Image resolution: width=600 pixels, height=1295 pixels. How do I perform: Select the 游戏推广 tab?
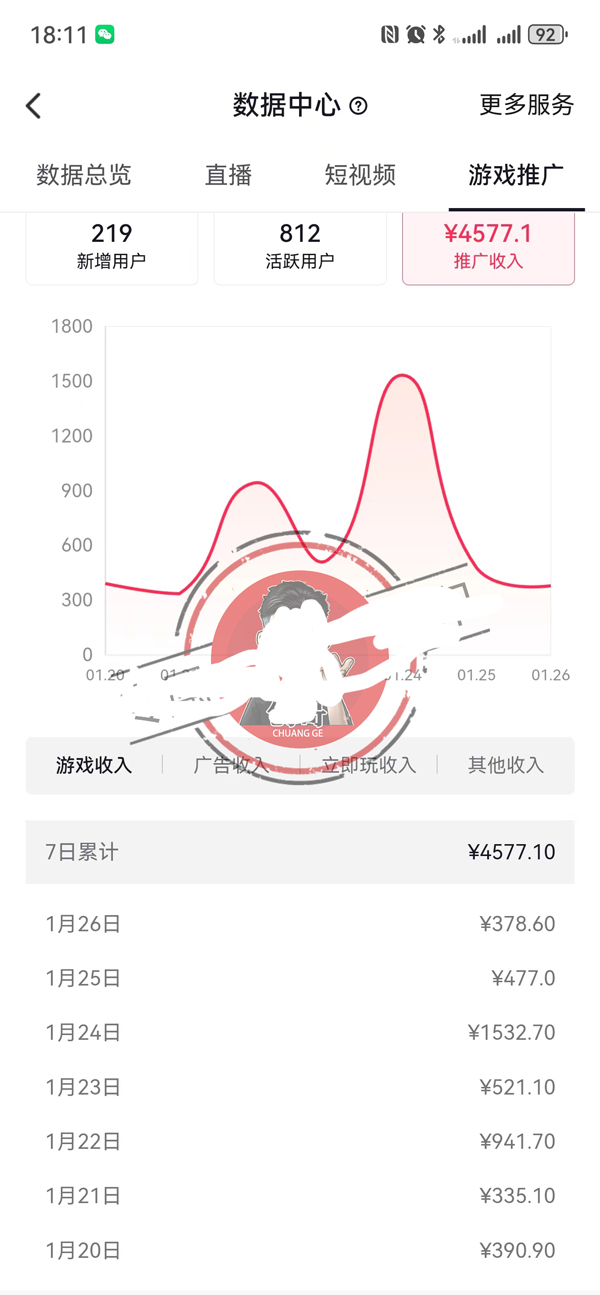tap(516, 175)
